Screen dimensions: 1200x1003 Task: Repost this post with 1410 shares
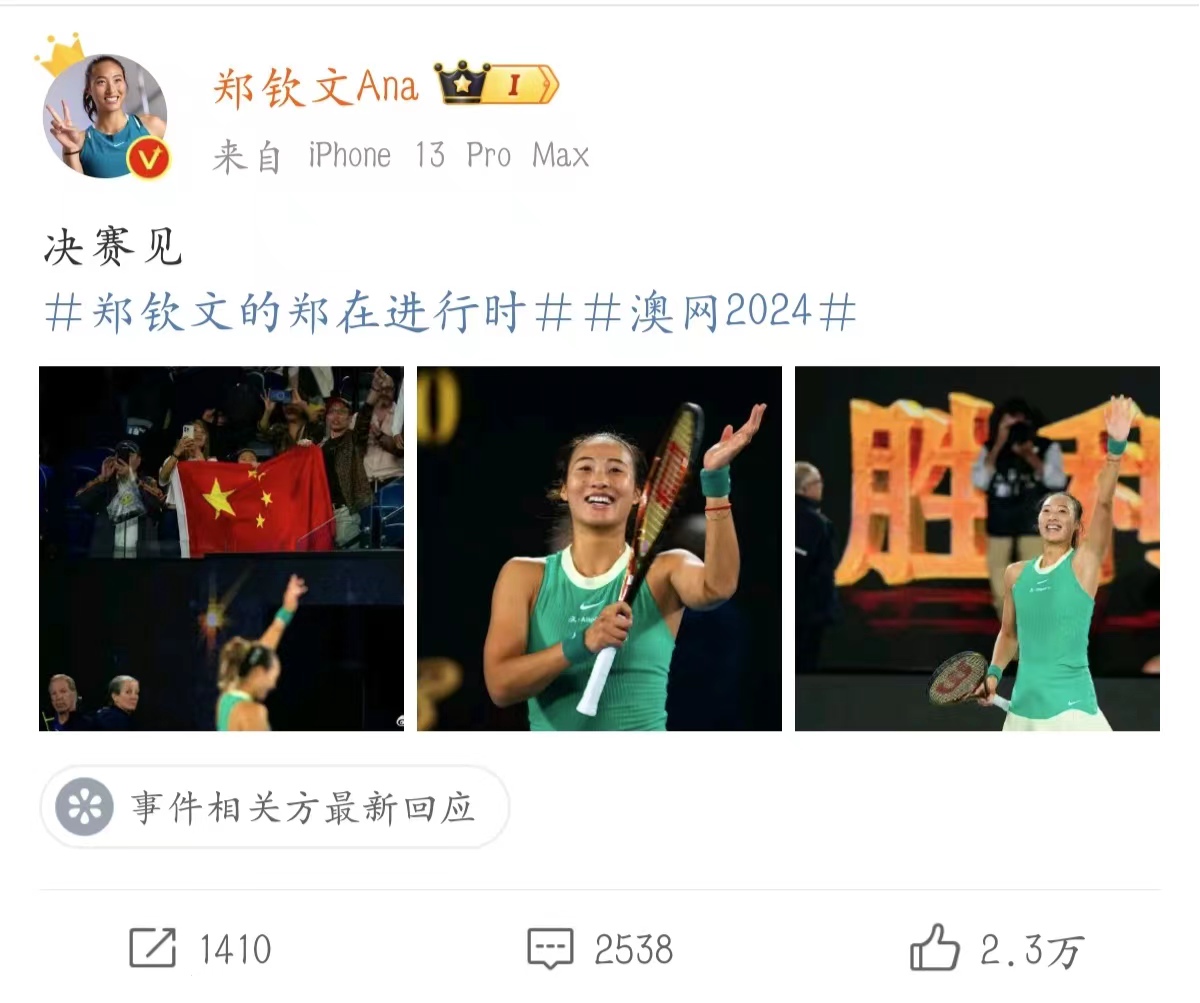click(x=200, y=949)
